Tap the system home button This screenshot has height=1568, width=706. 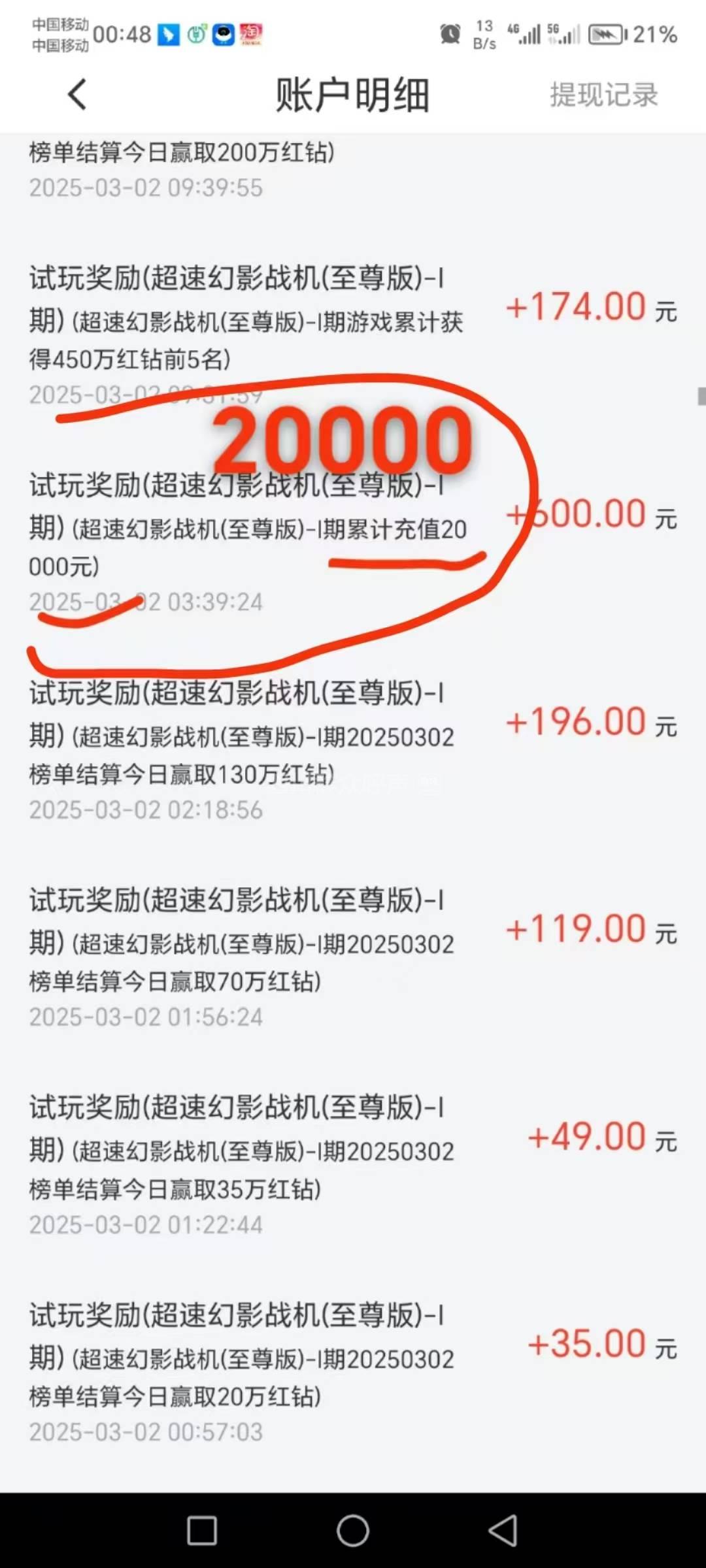click(353, 1530)
